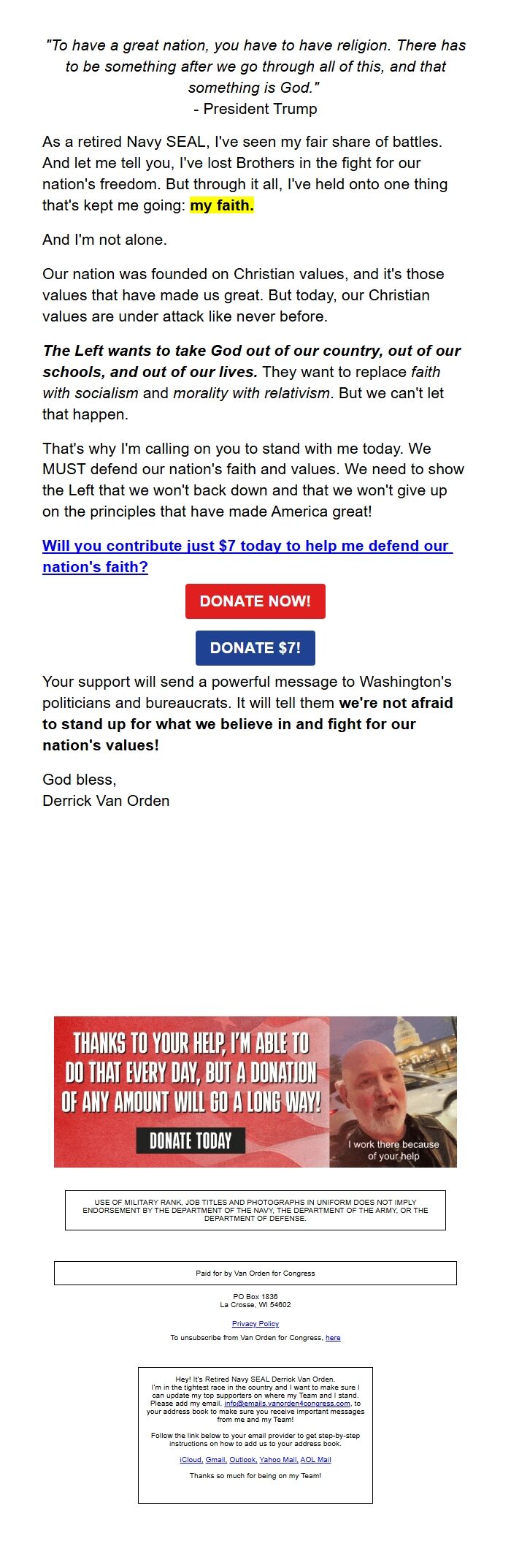Open Gmail address book instructions
Image resolution: width=511 pixels, height=1568 pixels.
215,1460
